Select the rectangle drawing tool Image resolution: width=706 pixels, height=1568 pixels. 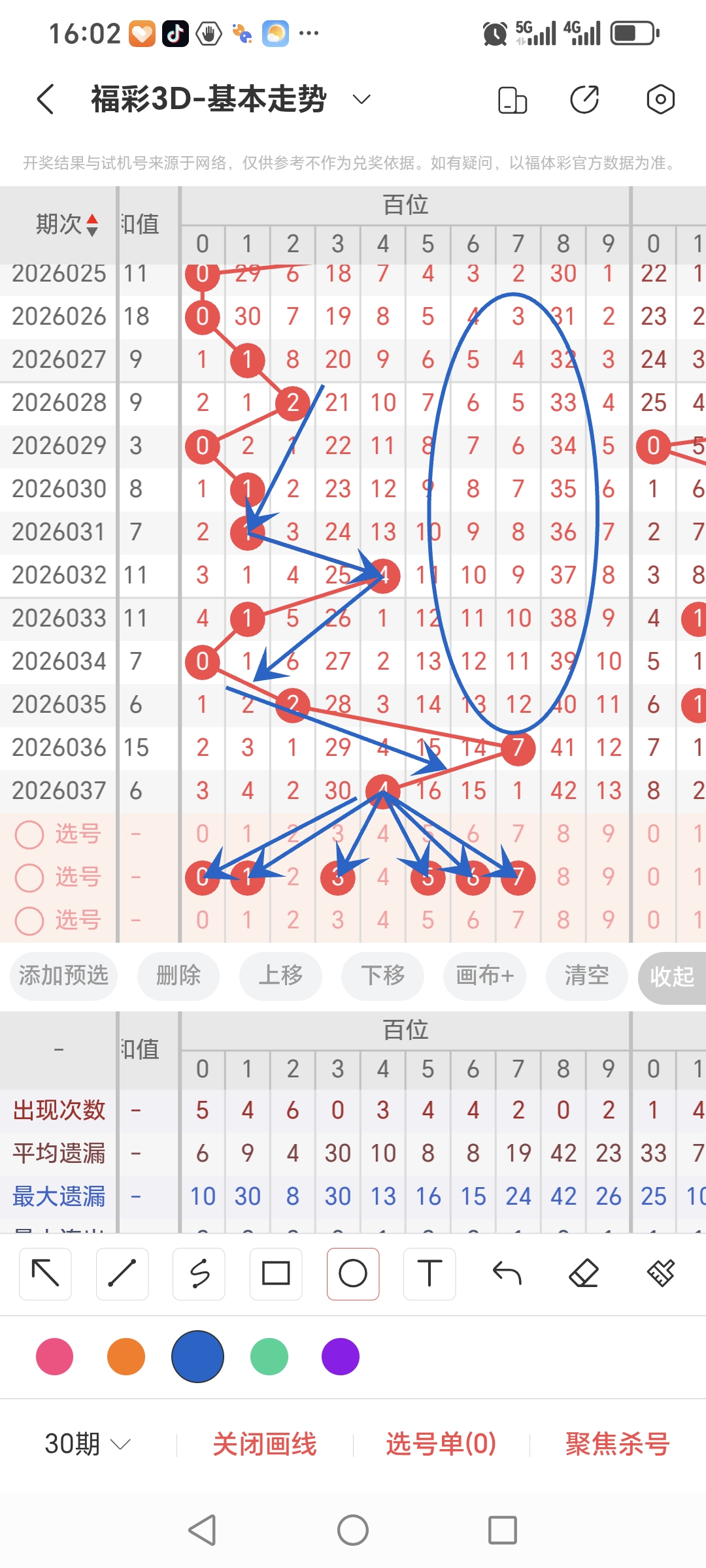(x=275, y=1273)
